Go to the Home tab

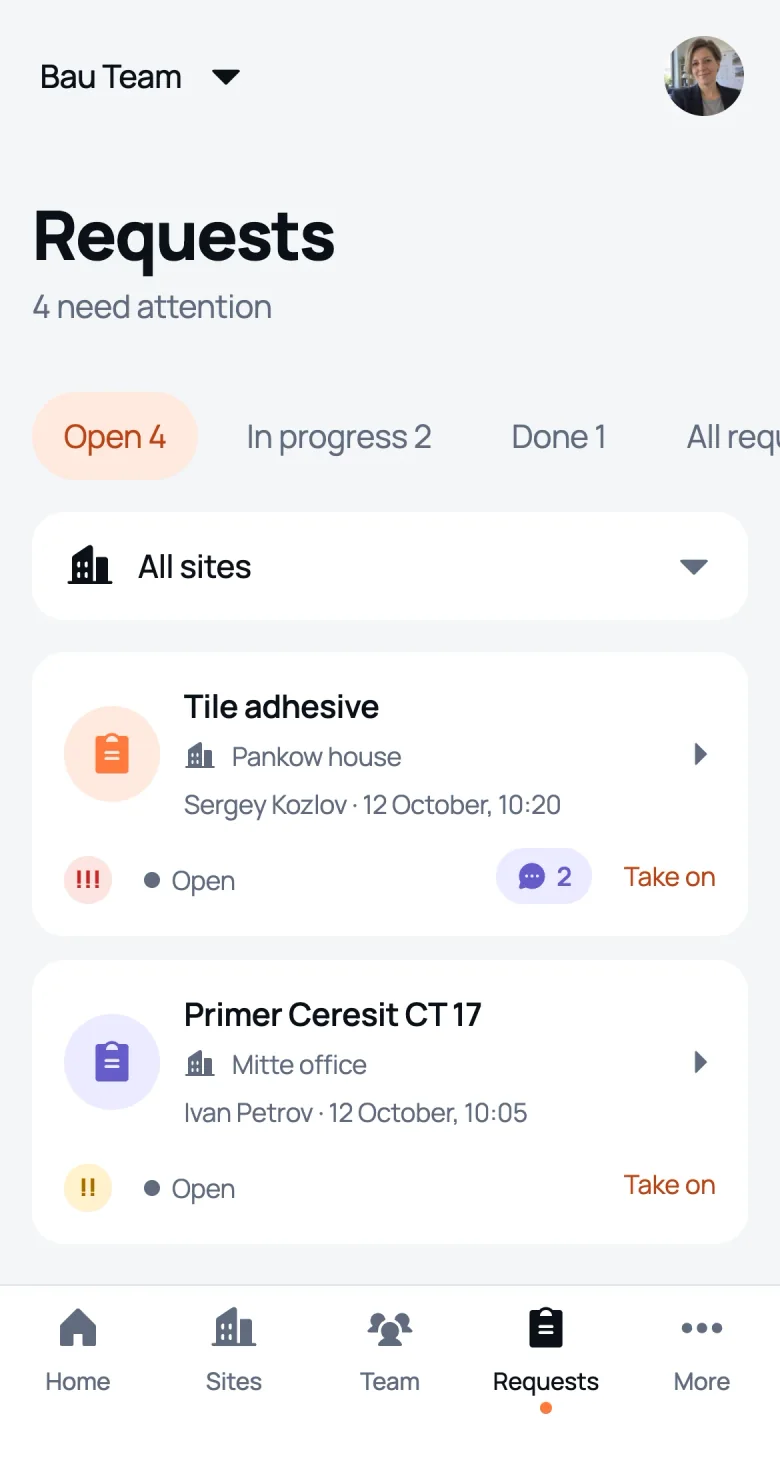coord(78,1351)
